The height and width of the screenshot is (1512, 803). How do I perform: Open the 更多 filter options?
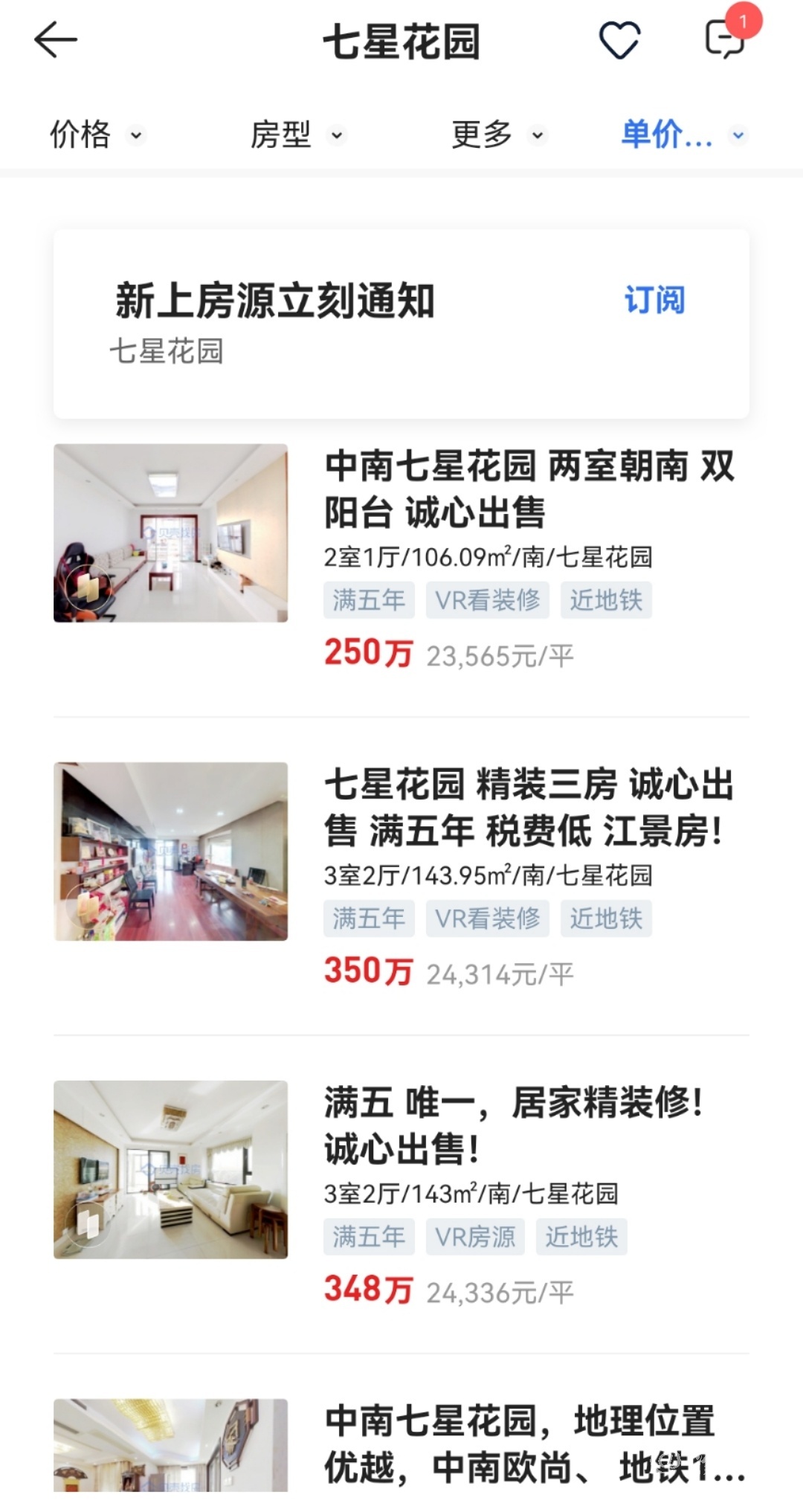pos(497,135)
